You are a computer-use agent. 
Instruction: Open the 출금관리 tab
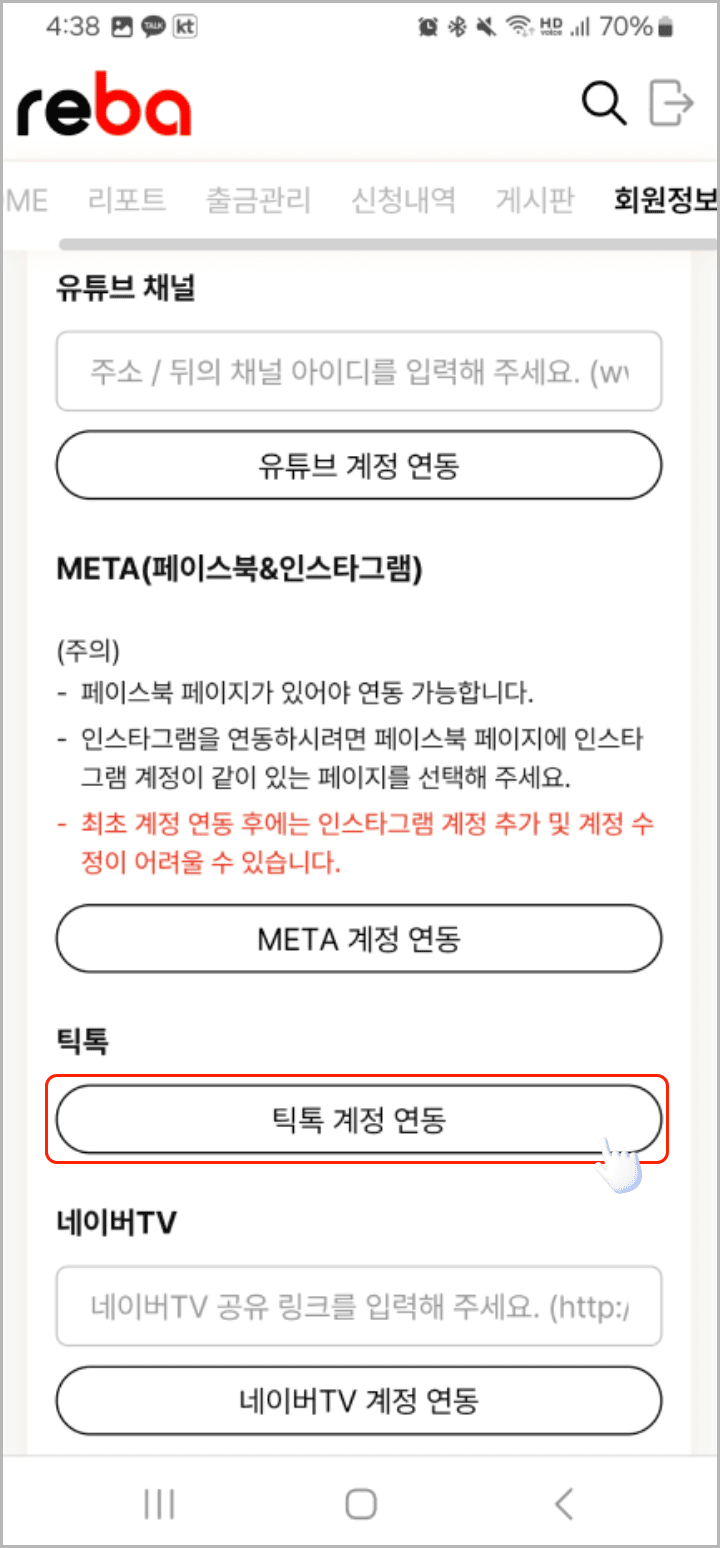(x=258, y=199)
